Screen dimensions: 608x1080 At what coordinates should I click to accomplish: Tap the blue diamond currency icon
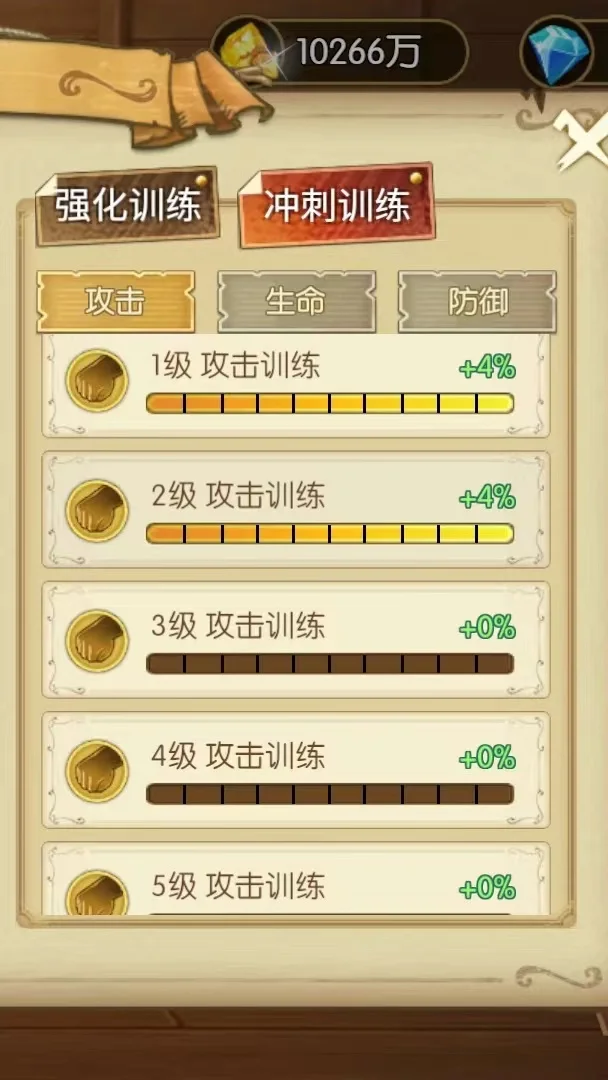[x=559, y=52]
